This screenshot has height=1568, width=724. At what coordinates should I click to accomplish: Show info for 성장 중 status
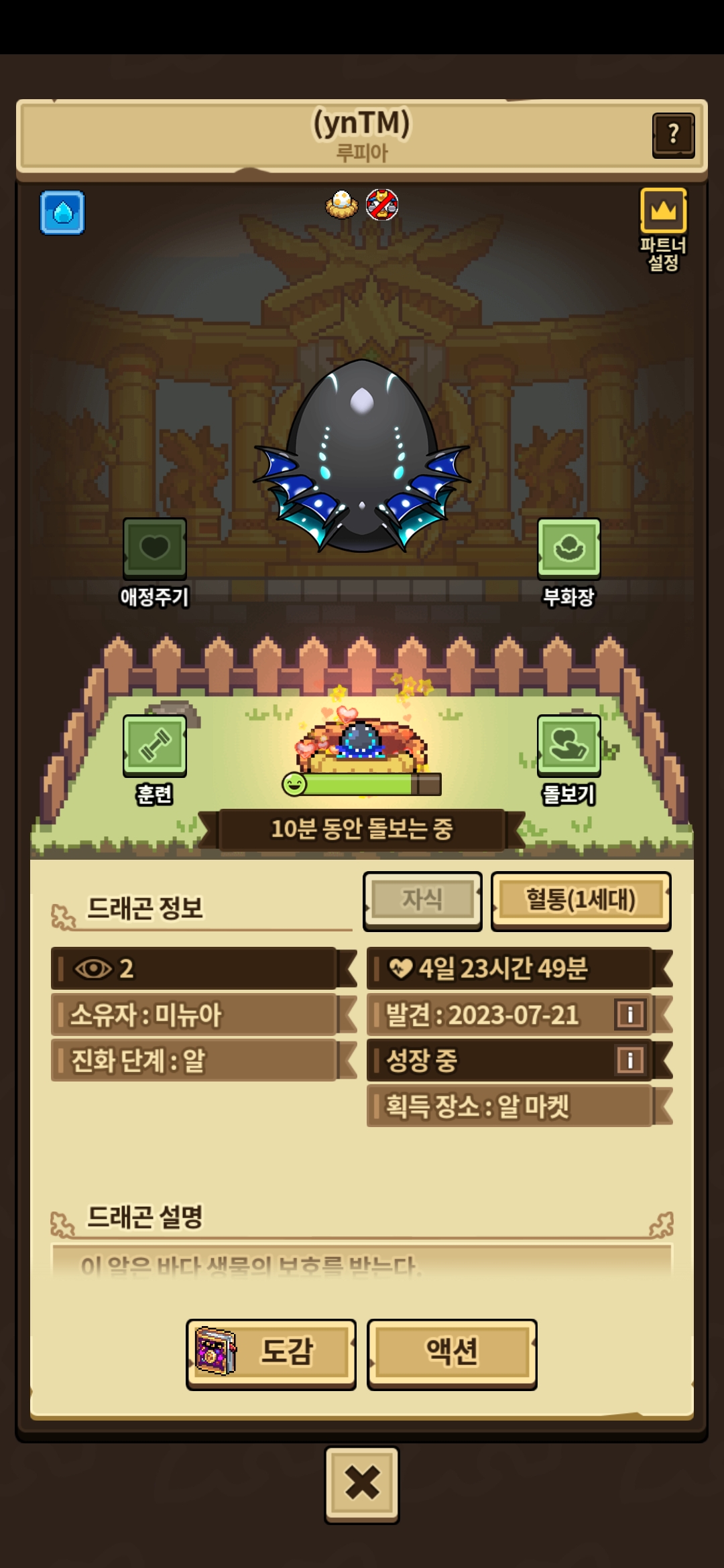[x=629, y=1060]
